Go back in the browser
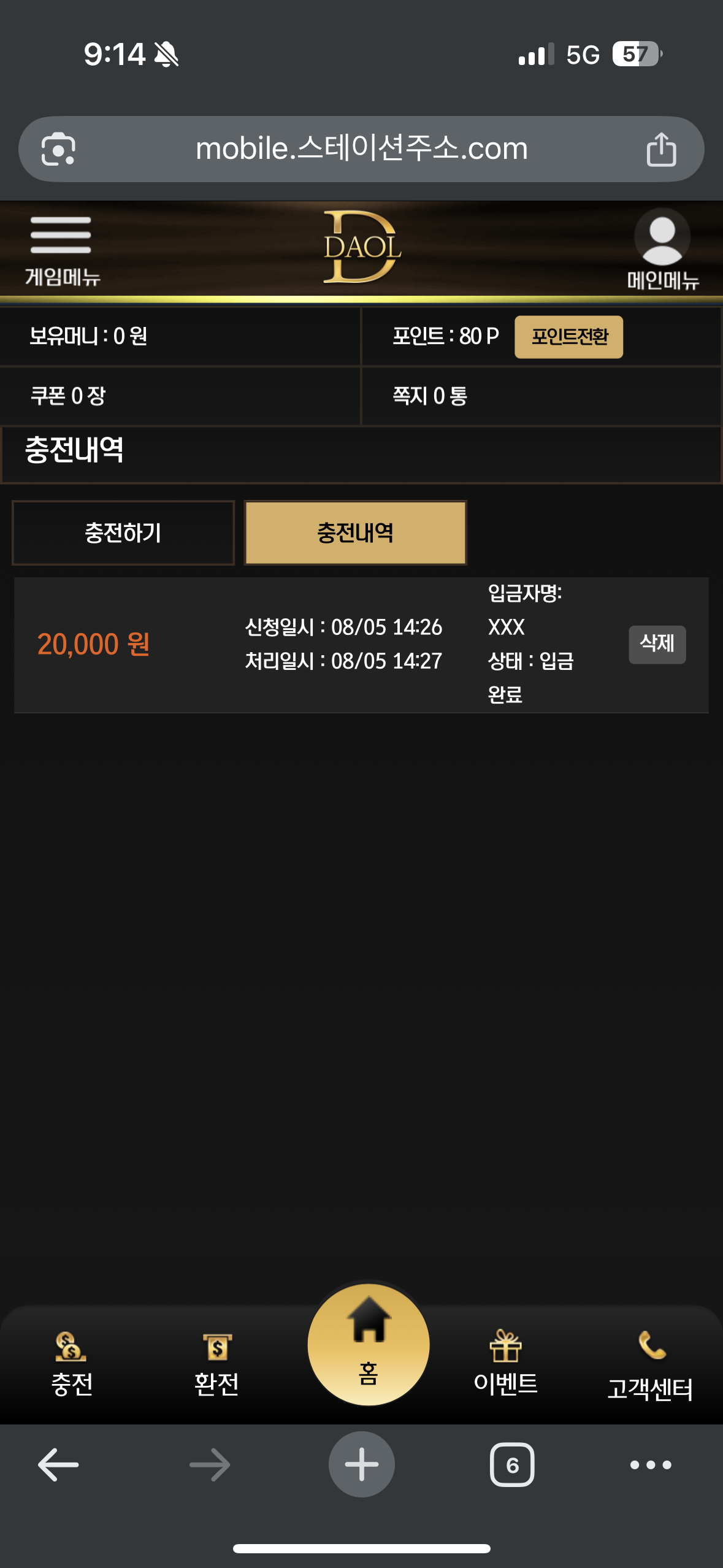 (58, 1465)
